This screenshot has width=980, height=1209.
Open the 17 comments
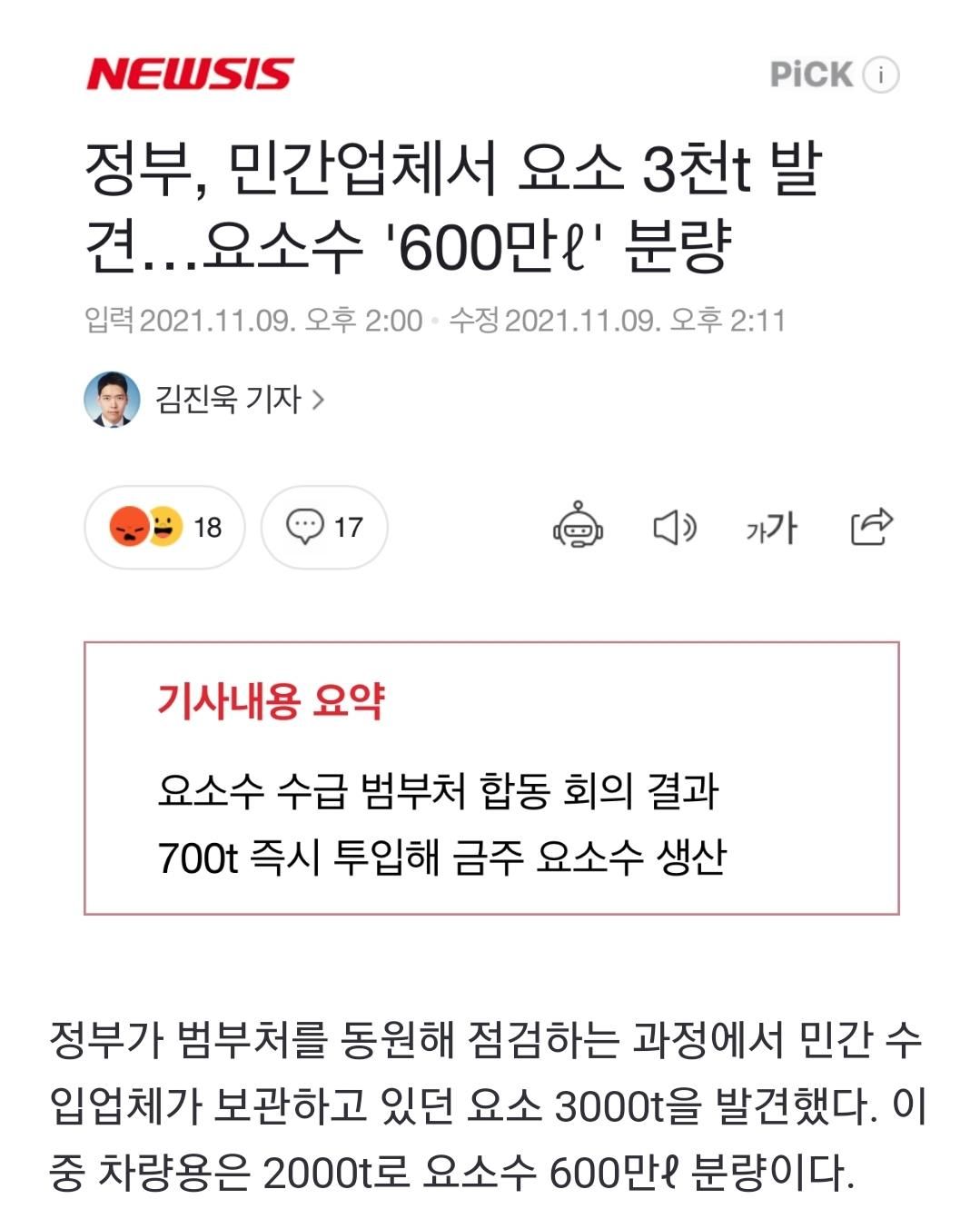click(324, 527)
